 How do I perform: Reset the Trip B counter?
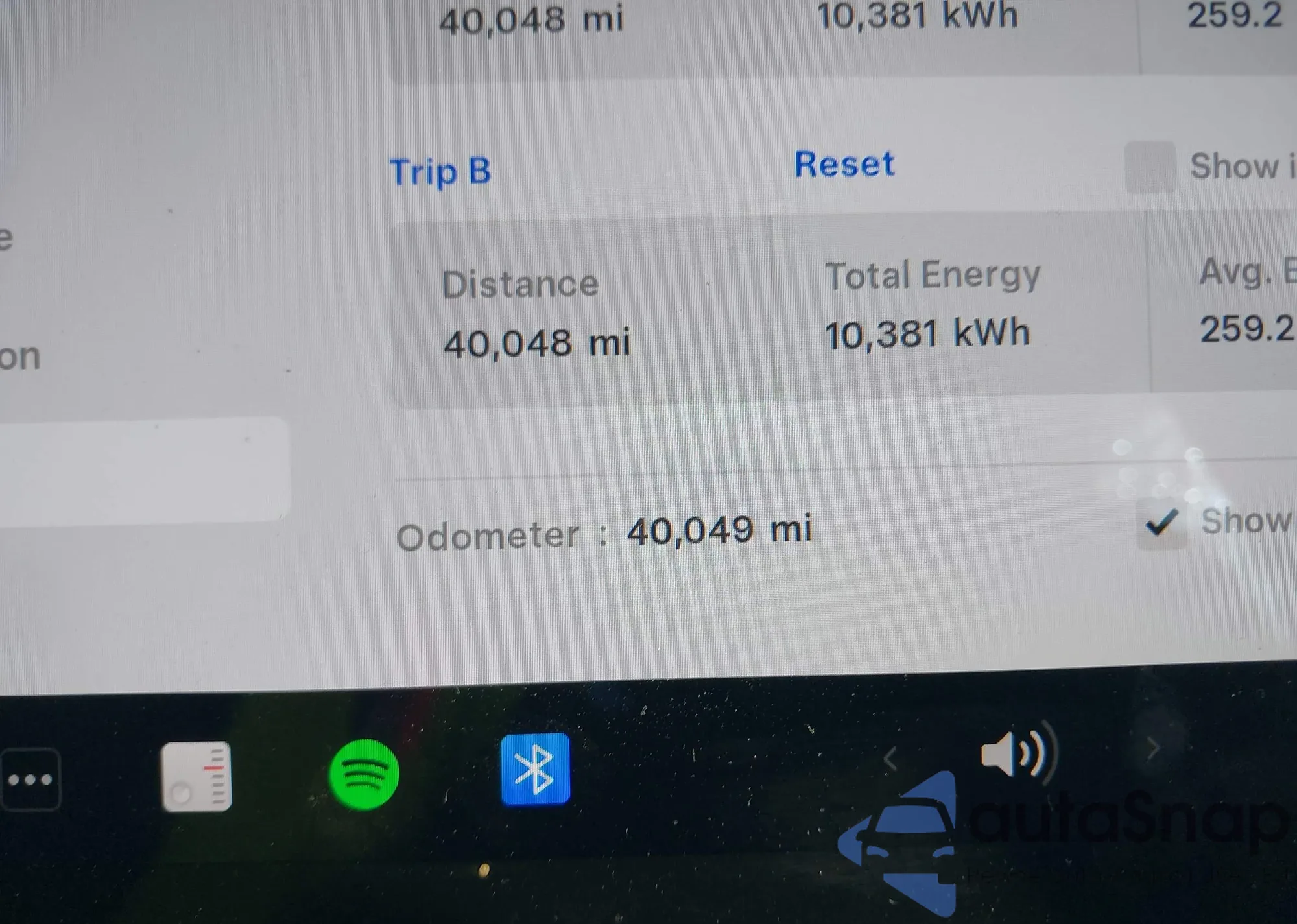click(844, 164)
